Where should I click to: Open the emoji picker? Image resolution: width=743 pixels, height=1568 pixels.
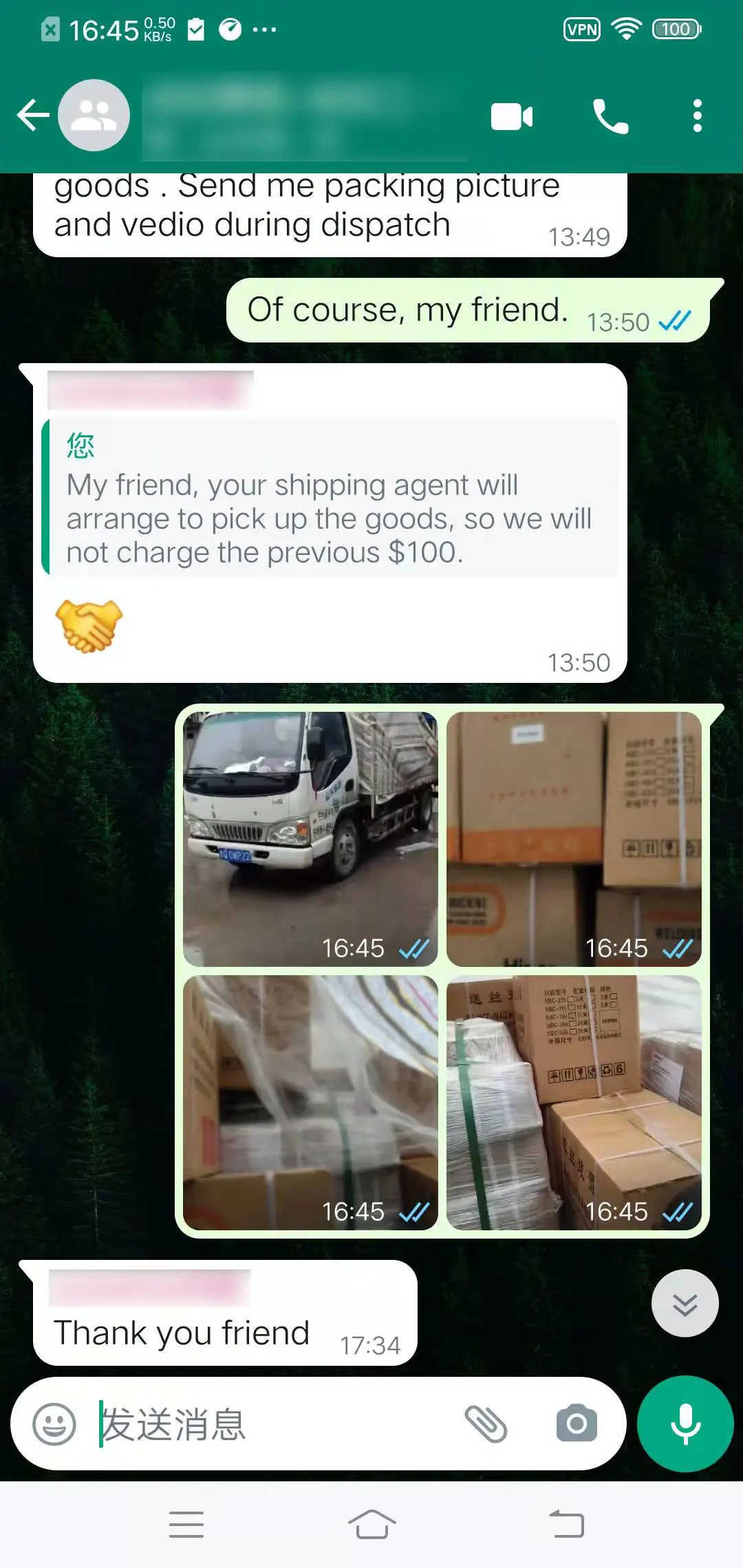point(54,1424)
